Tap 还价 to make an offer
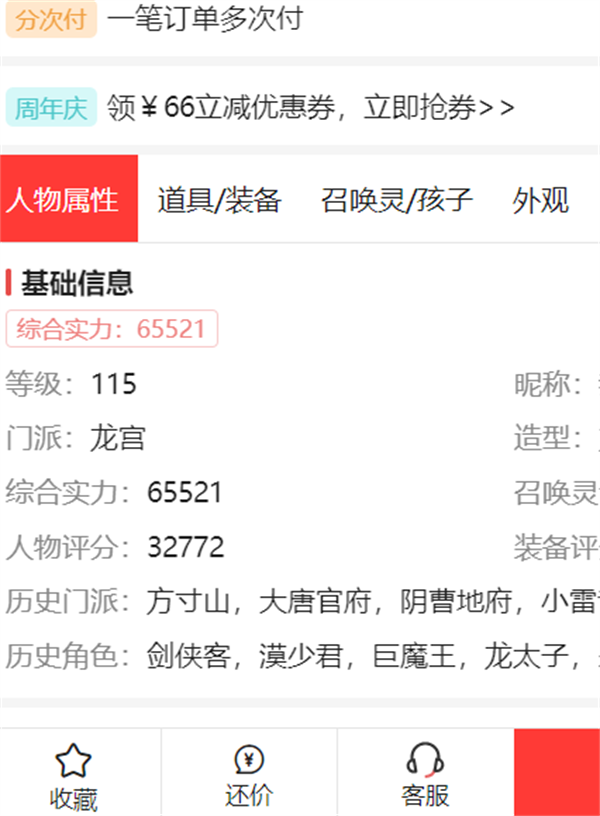The height and width of the screenshot is (816, 600). 248,776
